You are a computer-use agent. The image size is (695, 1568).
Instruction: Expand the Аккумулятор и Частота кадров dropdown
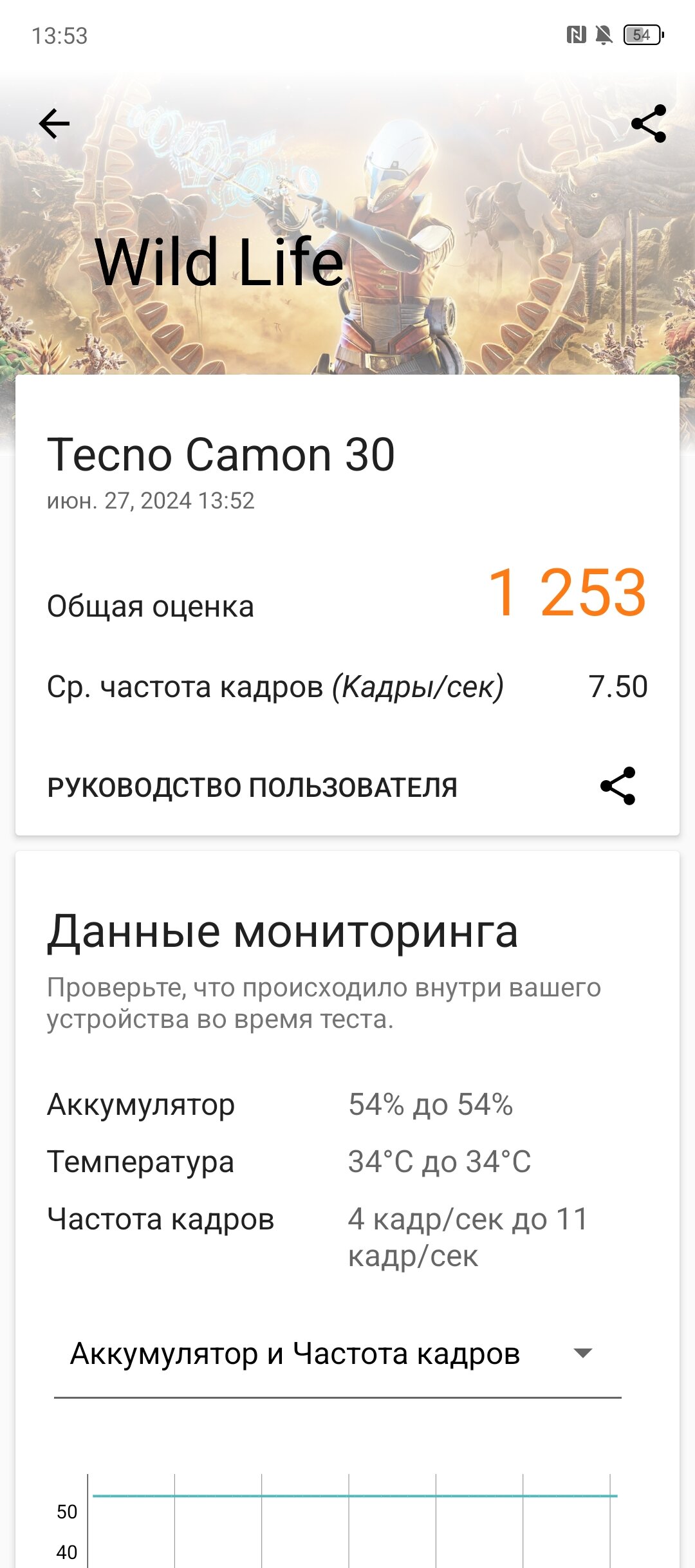(x=337, y=1354)
